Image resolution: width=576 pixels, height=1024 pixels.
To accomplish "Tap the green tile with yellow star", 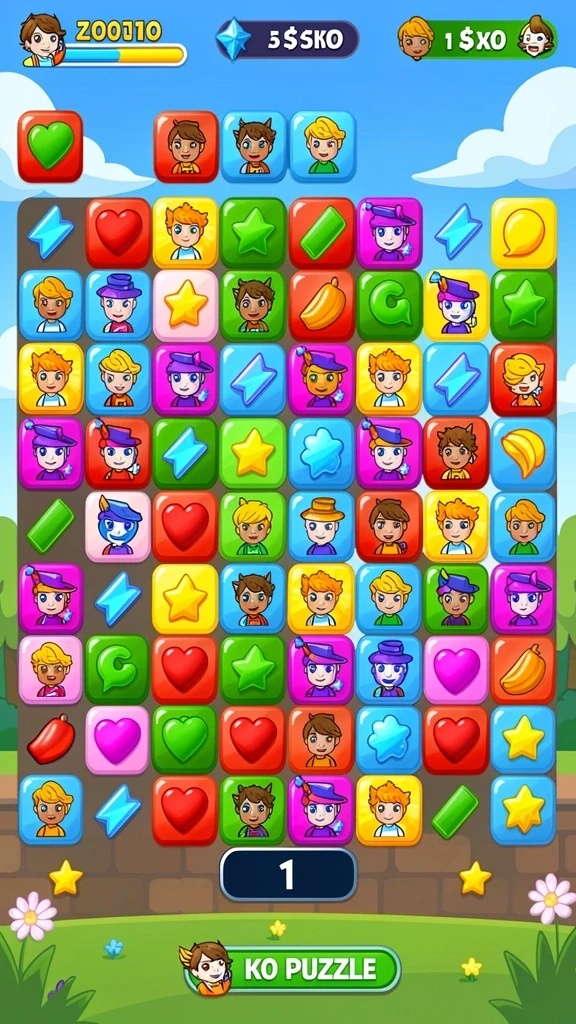I will 253,453.
